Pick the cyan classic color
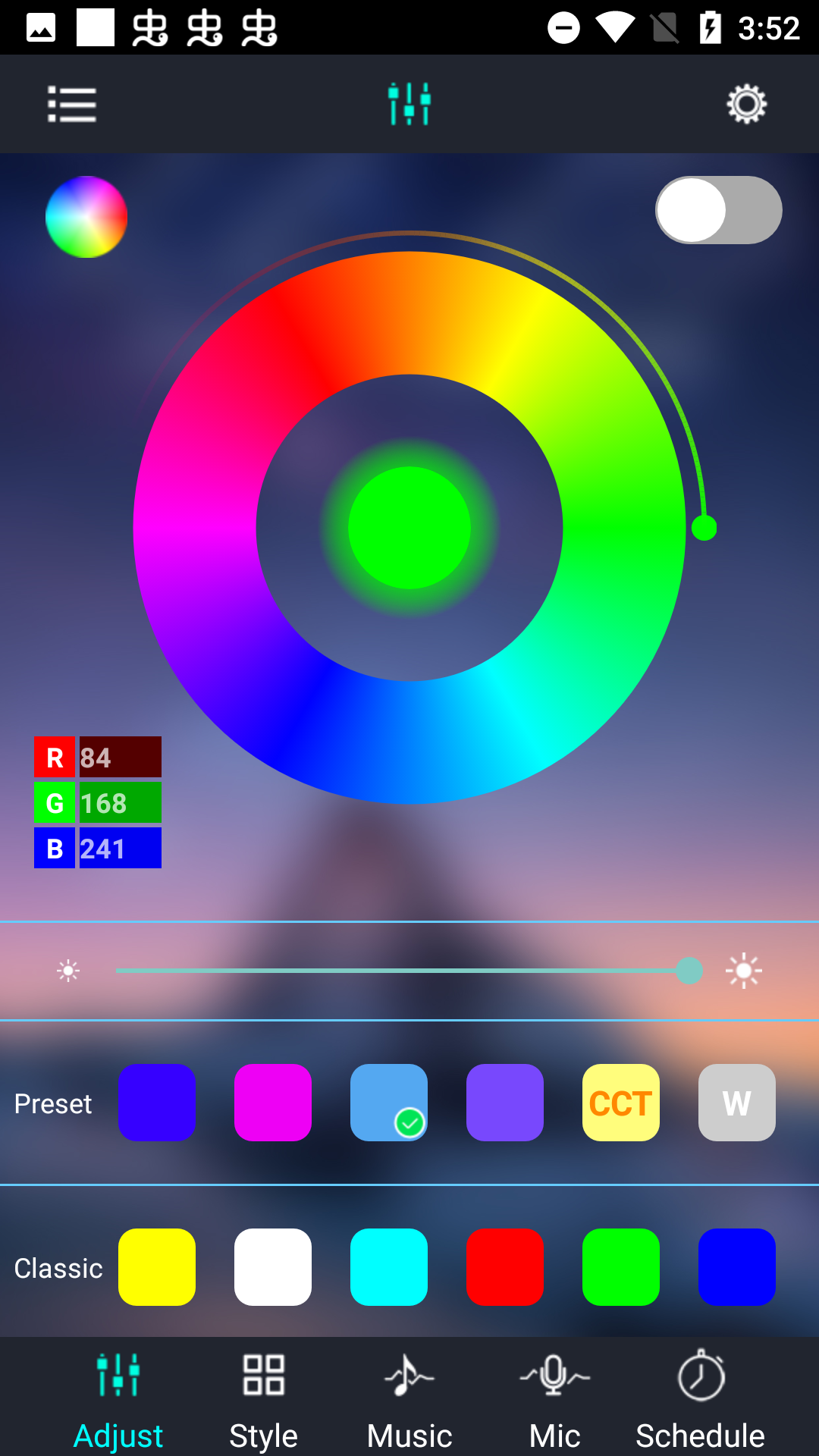The width and height of the screenshot is (819, 1456). (x=389, y=1267)
